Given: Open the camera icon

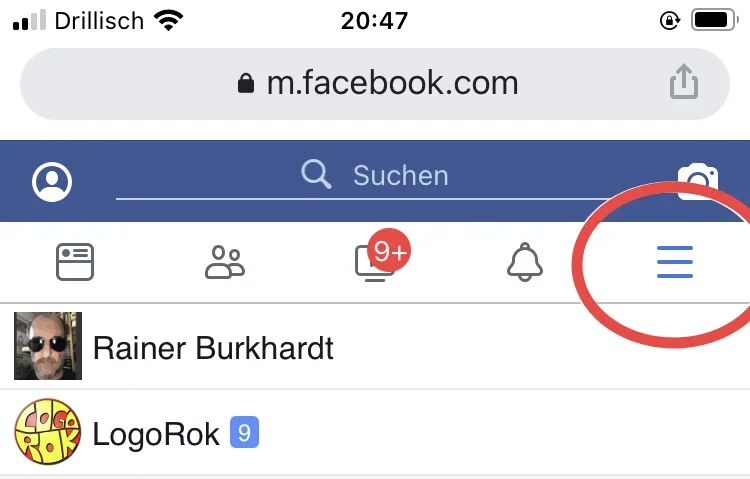Looking at the screenshot, I should pos(697,179).
